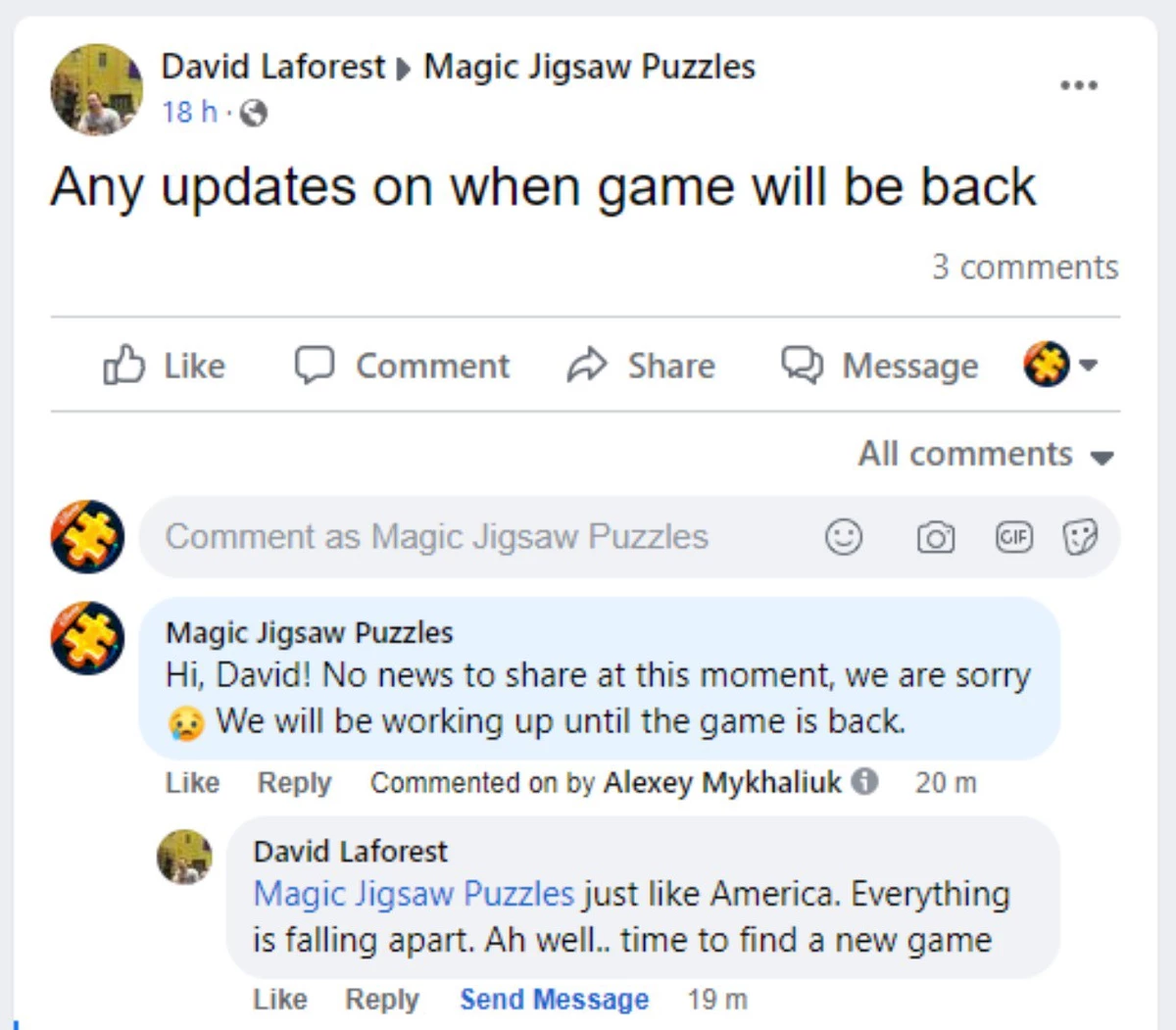Share this post
Image resolution: width=1176 pixels, height=1030 pixels.
pyautogui.click(x=641, y=366)
